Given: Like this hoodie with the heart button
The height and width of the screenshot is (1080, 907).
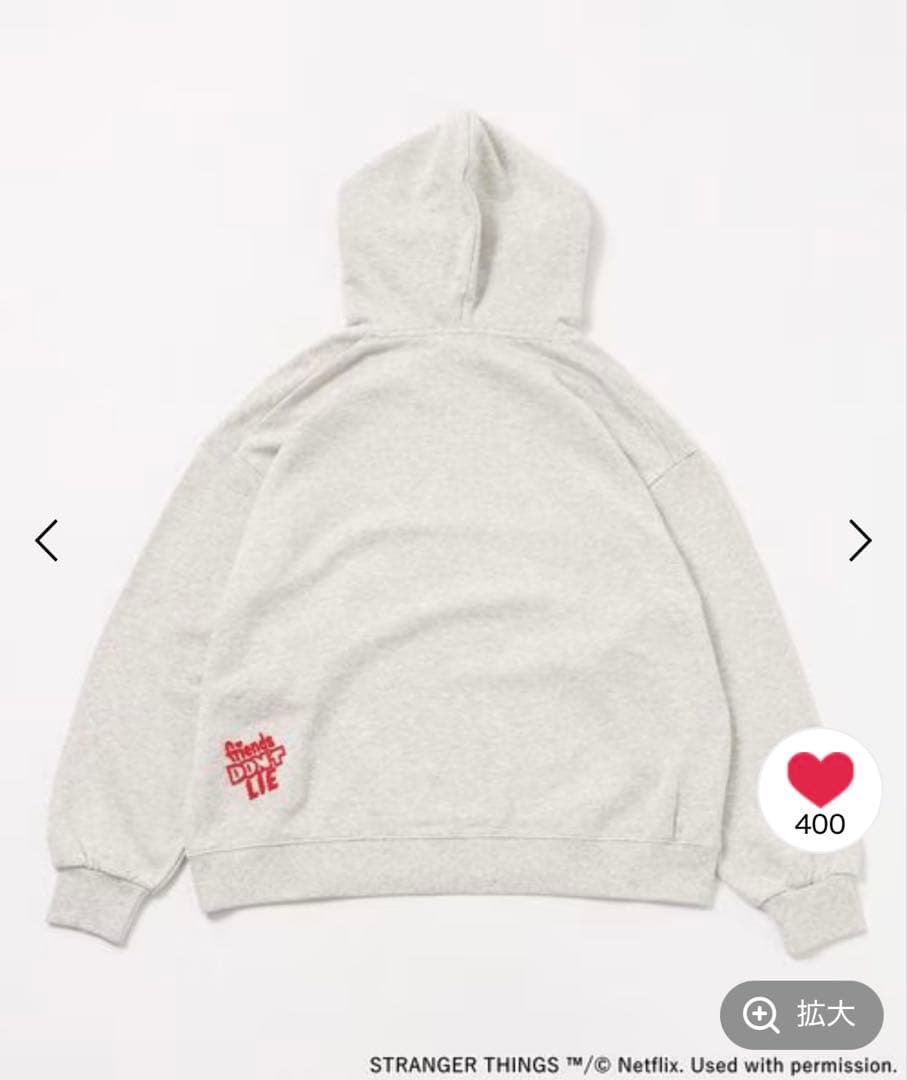Looking at the screenshot, I should coord(820,780).
